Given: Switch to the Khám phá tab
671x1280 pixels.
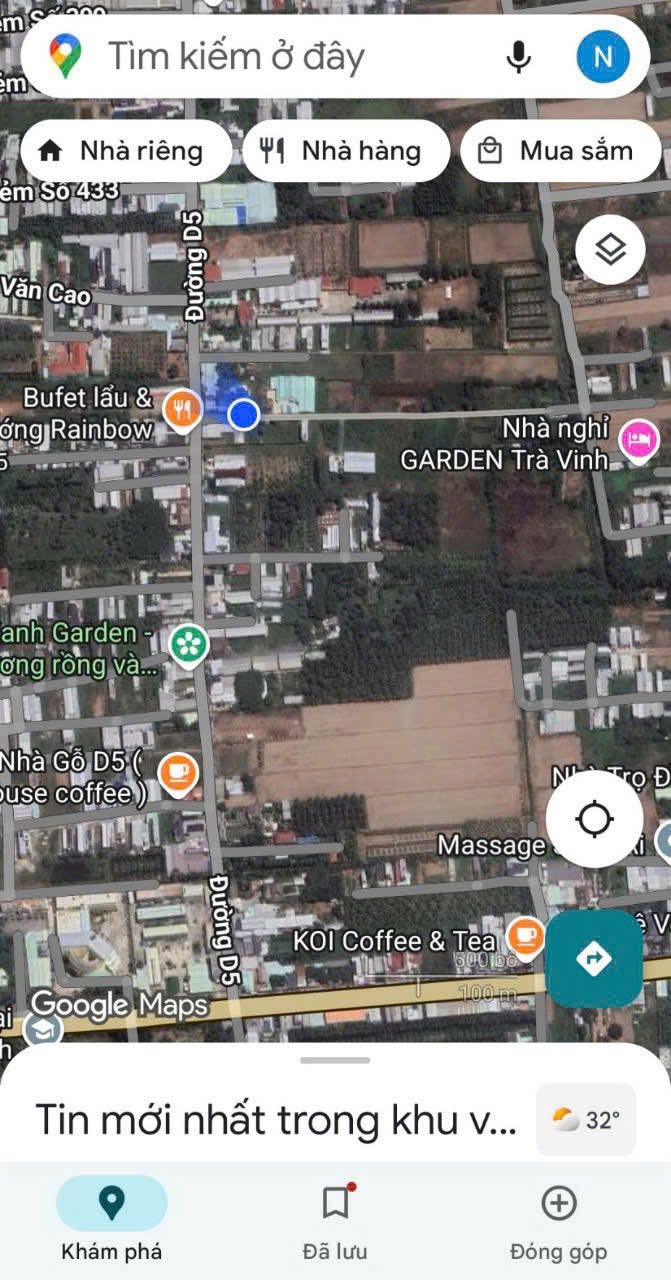Looking at the screenshot, I should (111, 1218).
